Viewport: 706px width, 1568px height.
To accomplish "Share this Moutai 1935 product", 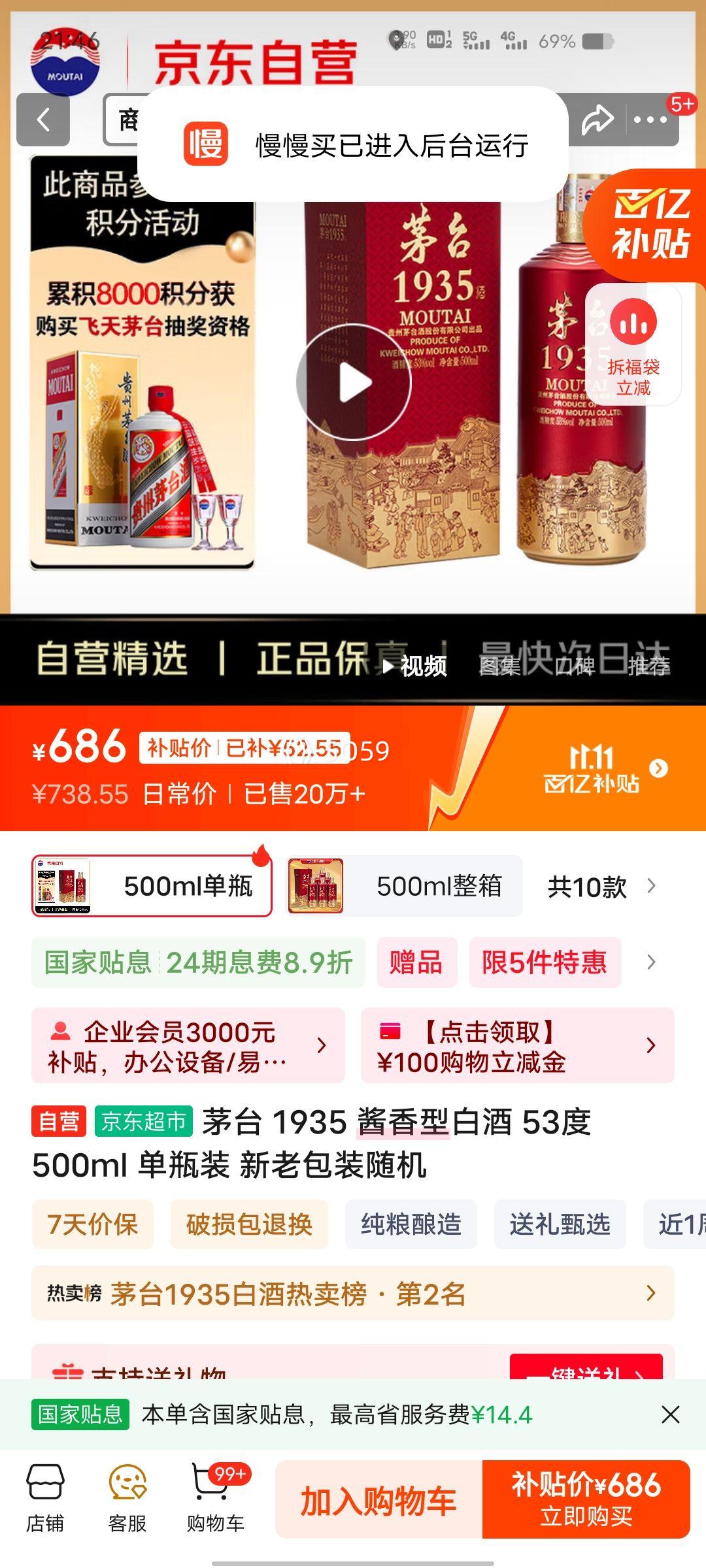I will tap(597, 120).
